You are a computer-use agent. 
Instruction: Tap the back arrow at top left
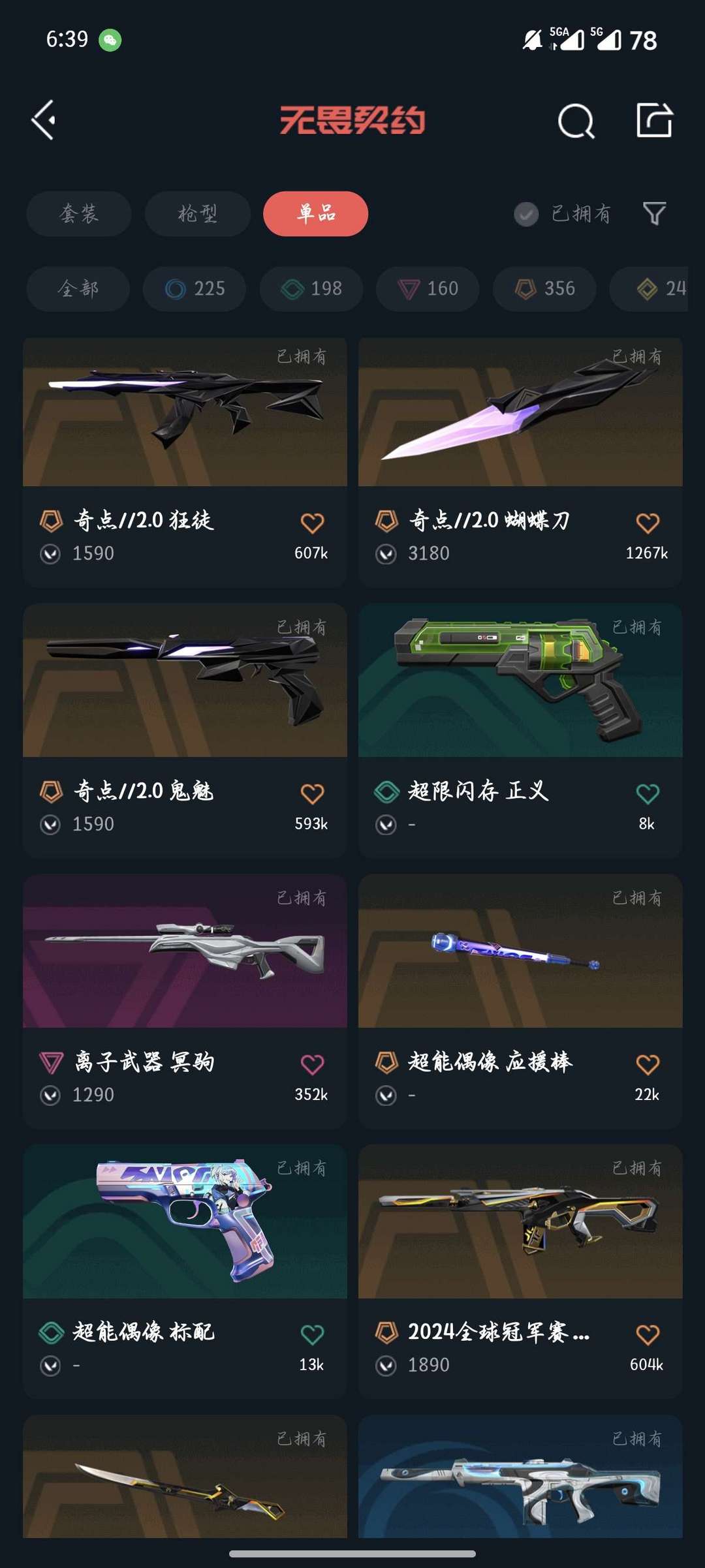coord(44,120)
